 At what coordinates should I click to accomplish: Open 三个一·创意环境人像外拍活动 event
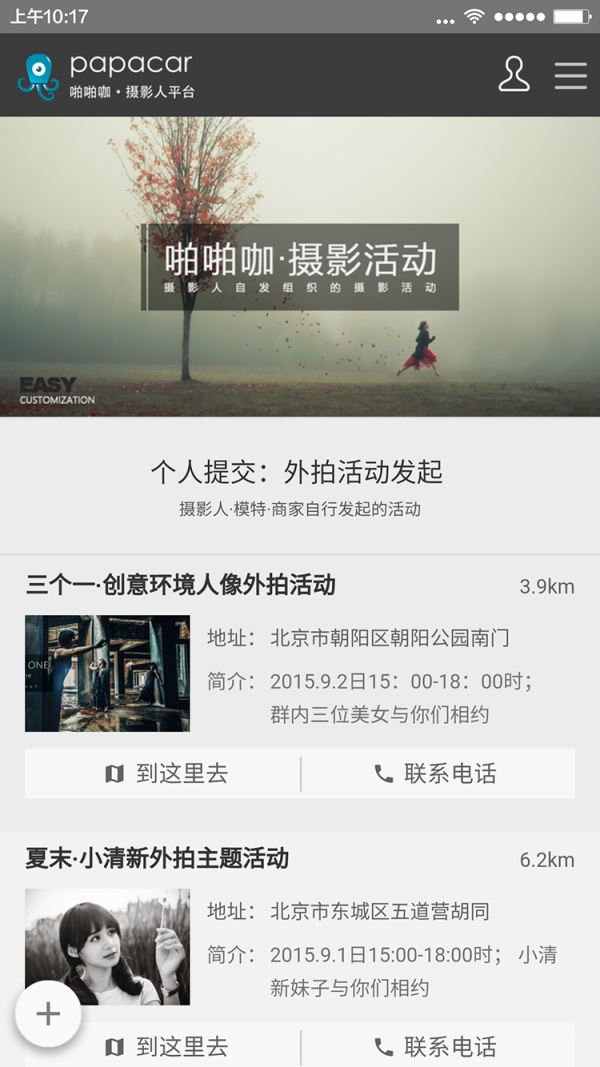point(181,585)
